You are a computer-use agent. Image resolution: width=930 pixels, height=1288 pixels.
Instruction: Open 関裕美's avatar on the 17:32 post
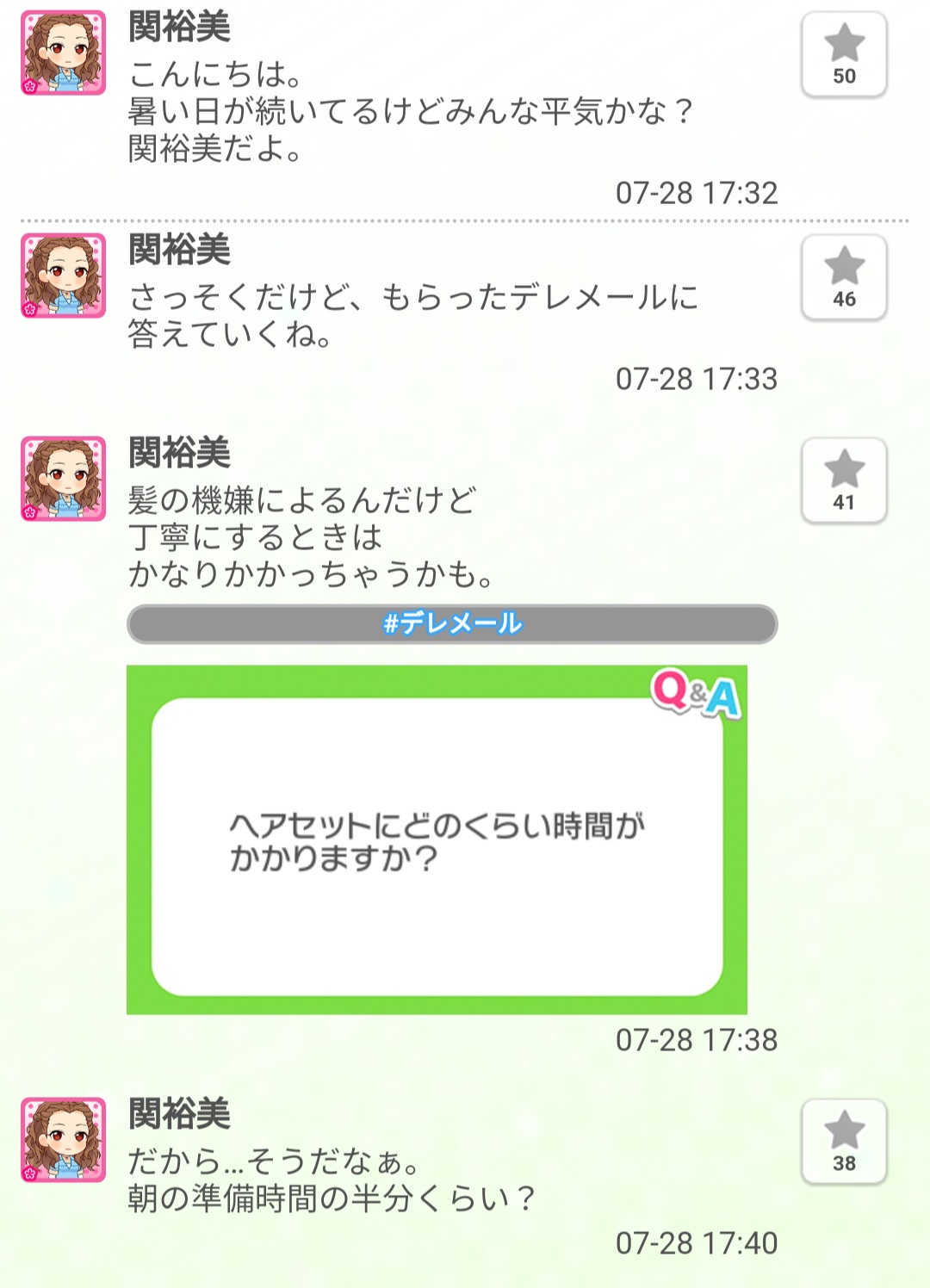point(64,53)
